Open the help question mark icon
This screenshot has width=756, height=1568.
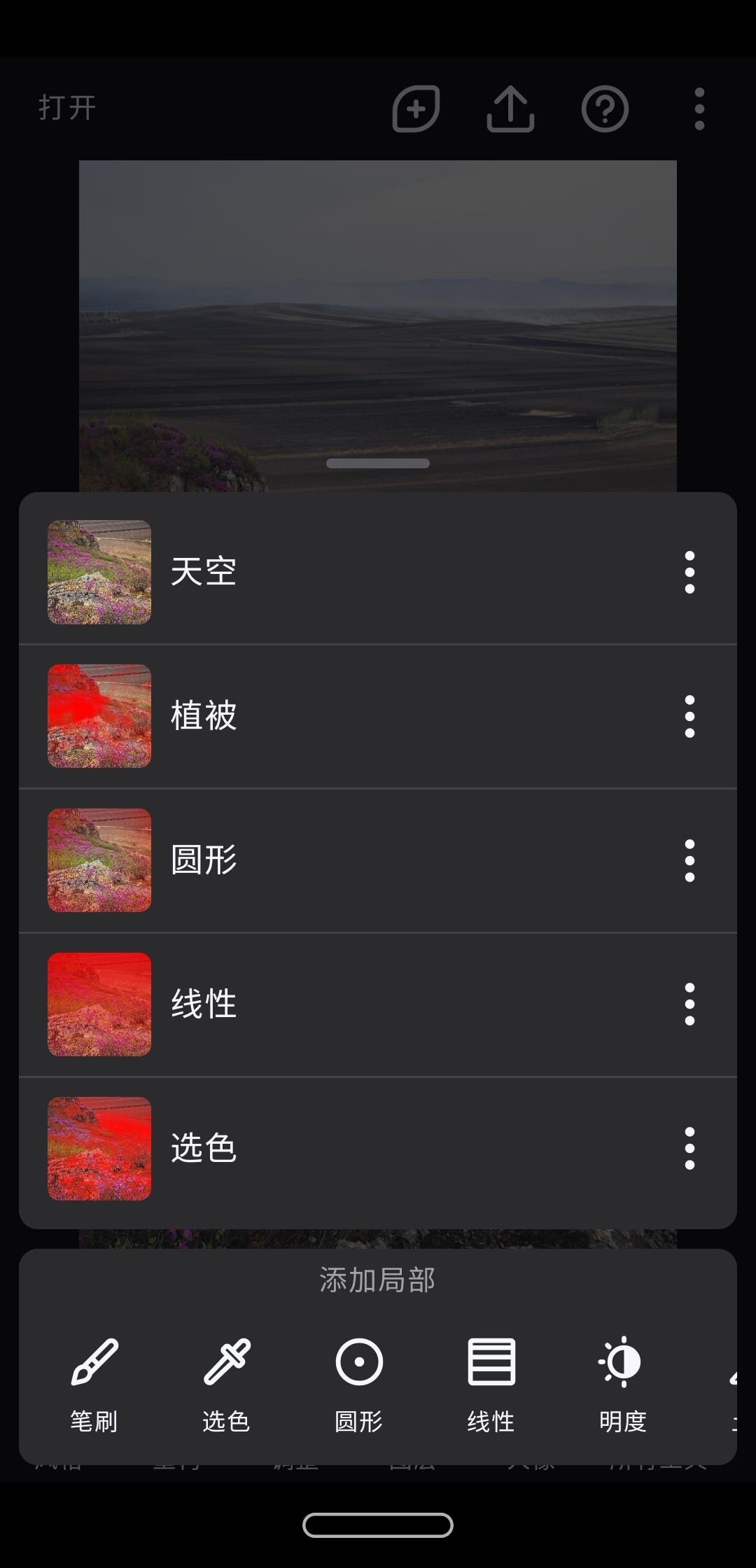click(605, 108)
